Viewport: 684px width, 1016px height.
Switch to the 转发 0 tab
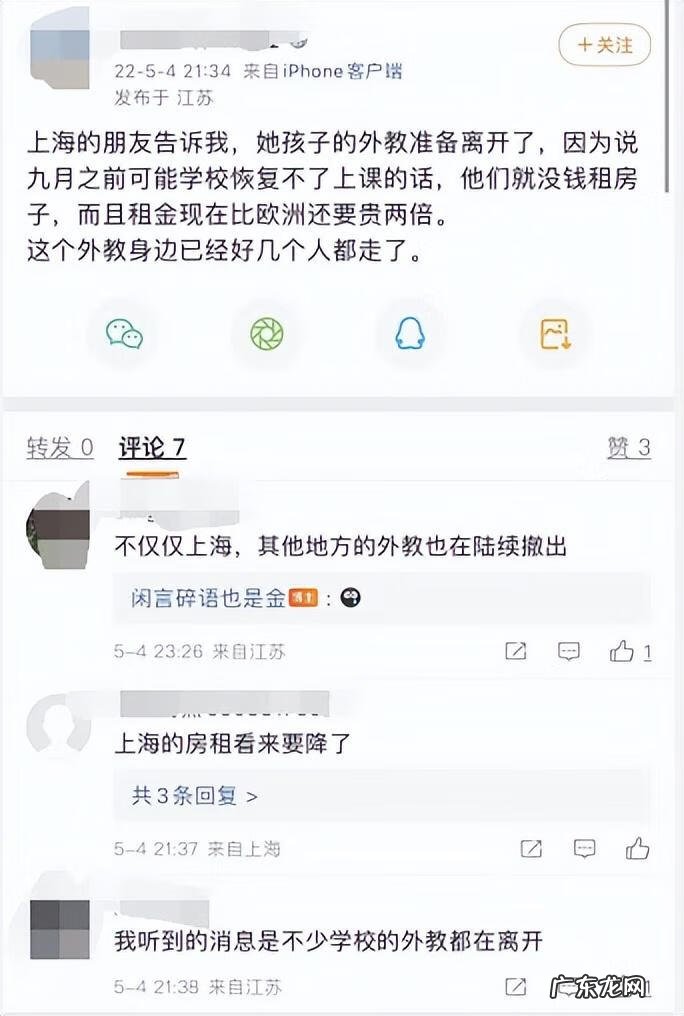coord(60,447)
